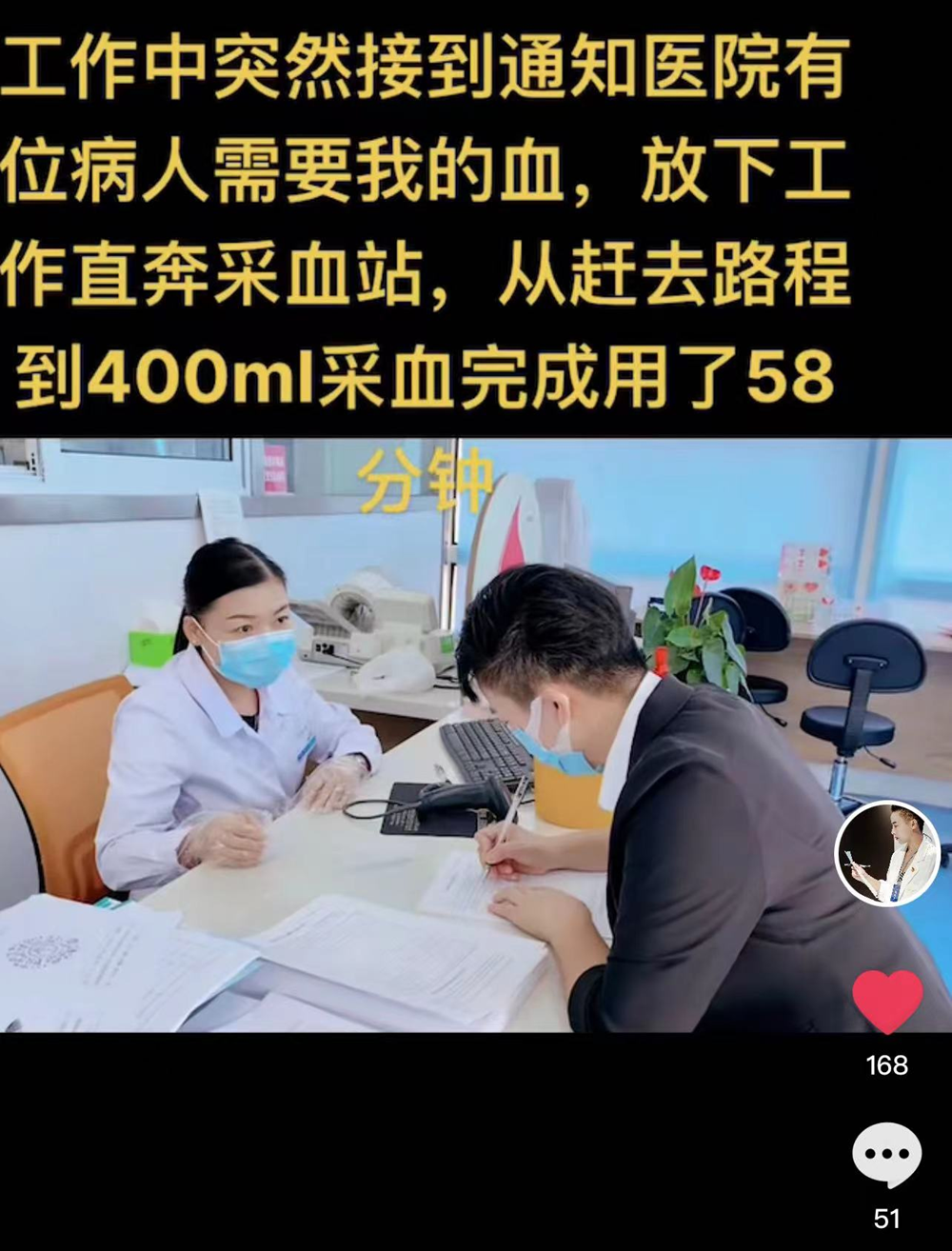This screenshot has height=1251, width=952.
Task: Open the creator's profile avatar
Action: tap(887, 854)
